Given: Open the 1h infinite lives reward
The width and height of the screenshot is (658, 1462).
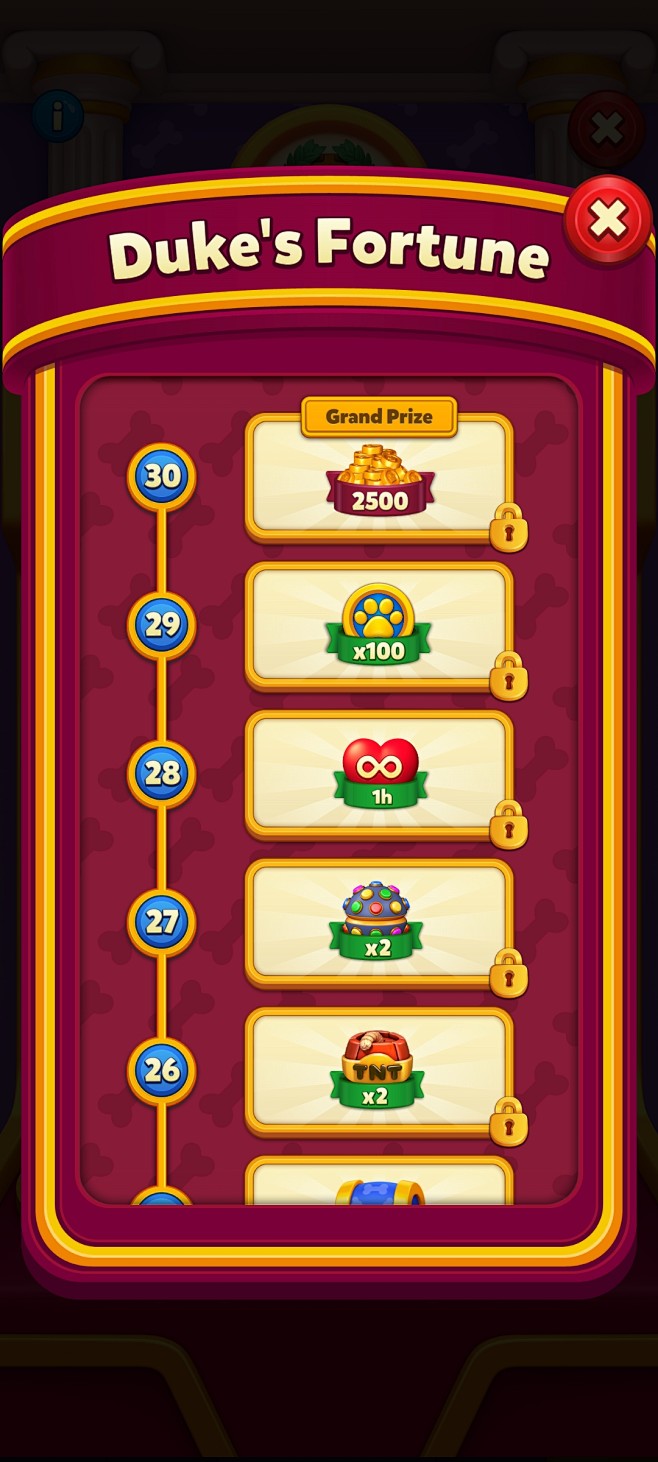Looking at the screenshot, I should 379,775.
